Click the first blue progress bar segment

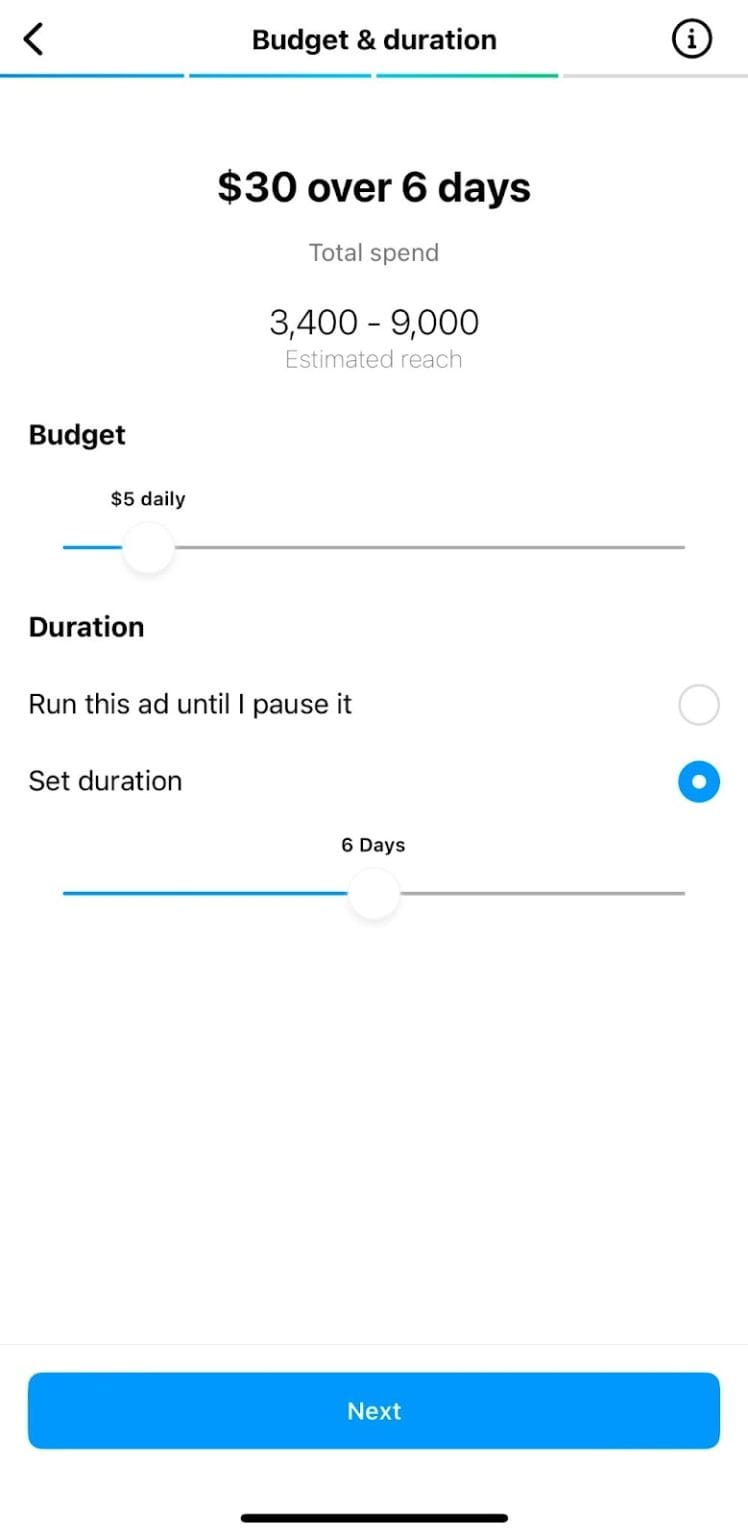(93, 73)
